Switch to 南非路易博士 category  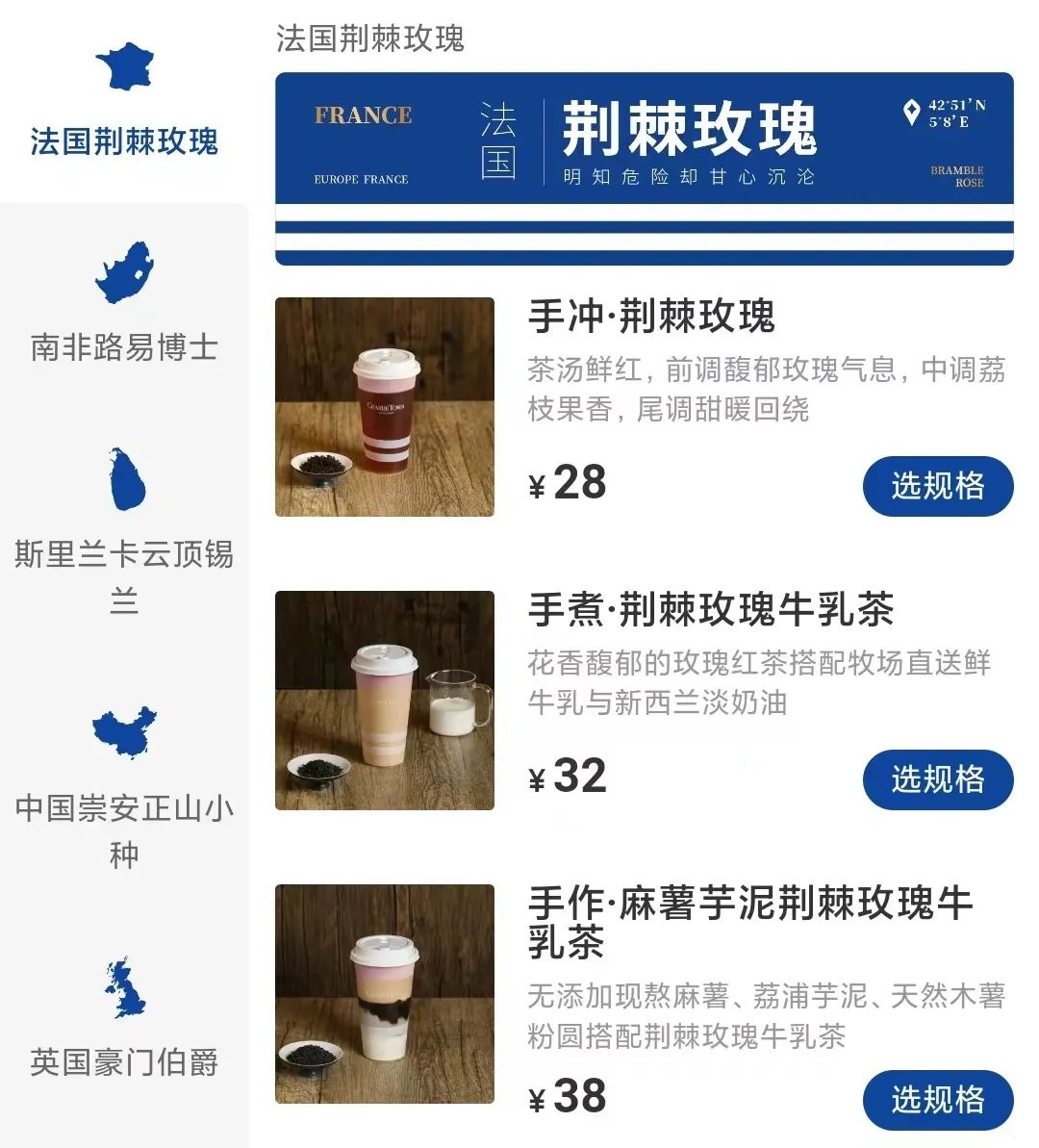(124, 305)
